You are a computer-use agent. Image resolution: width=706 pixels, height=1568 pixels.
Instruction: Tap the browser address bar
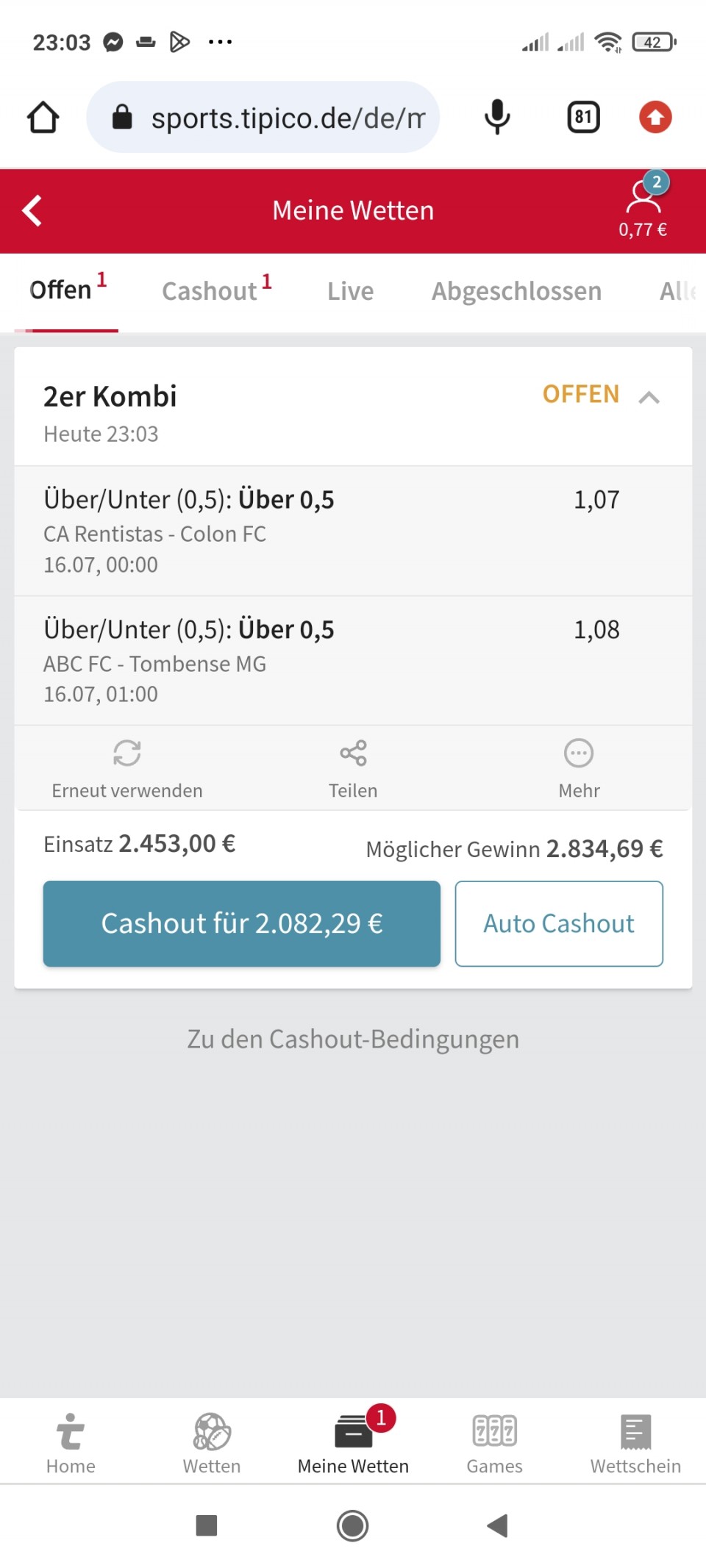point(287,118)
